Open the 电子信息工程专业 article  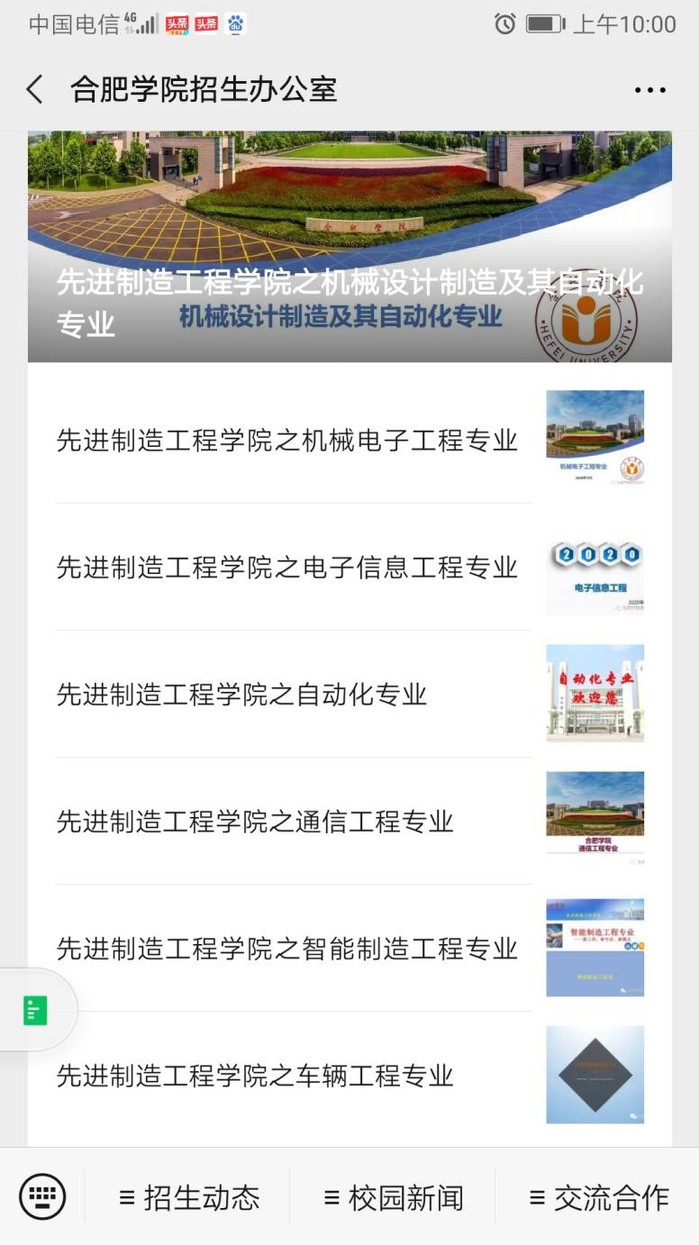[287, 567]
